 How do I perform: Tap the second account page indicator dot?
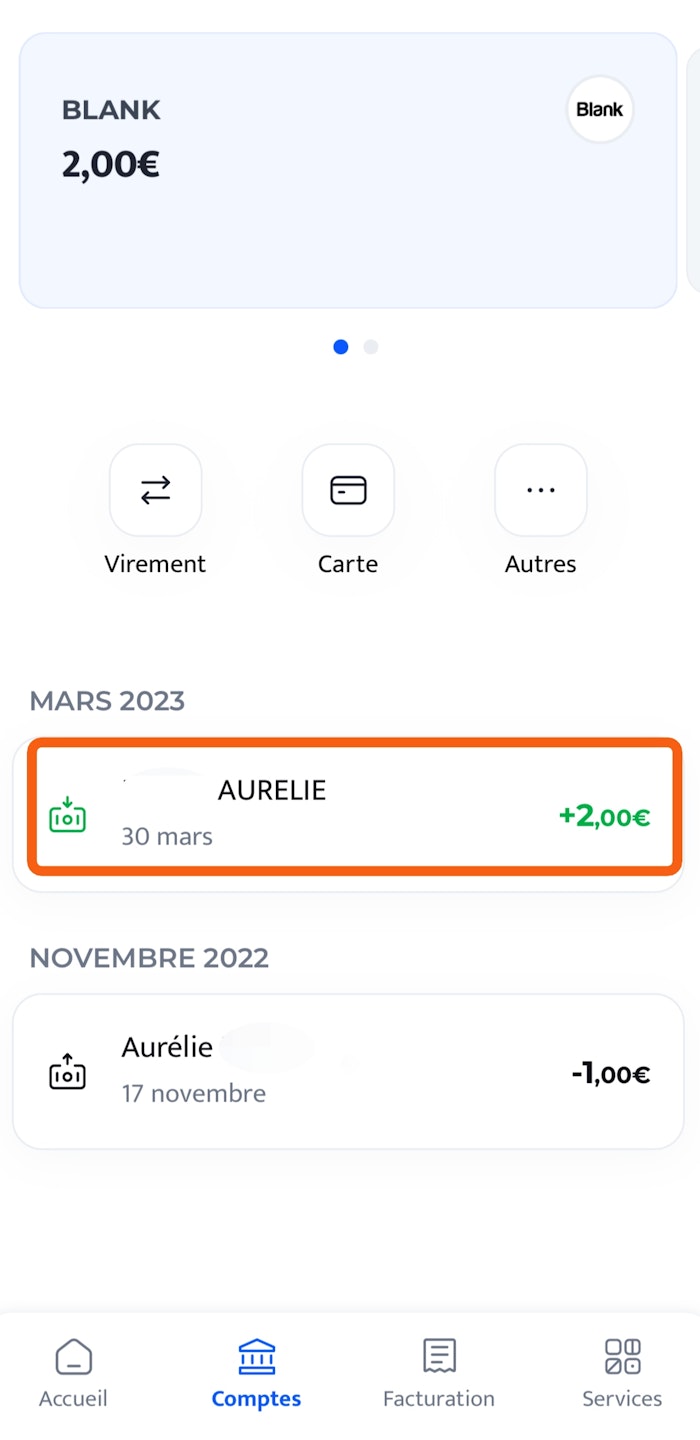coord(371,347)
